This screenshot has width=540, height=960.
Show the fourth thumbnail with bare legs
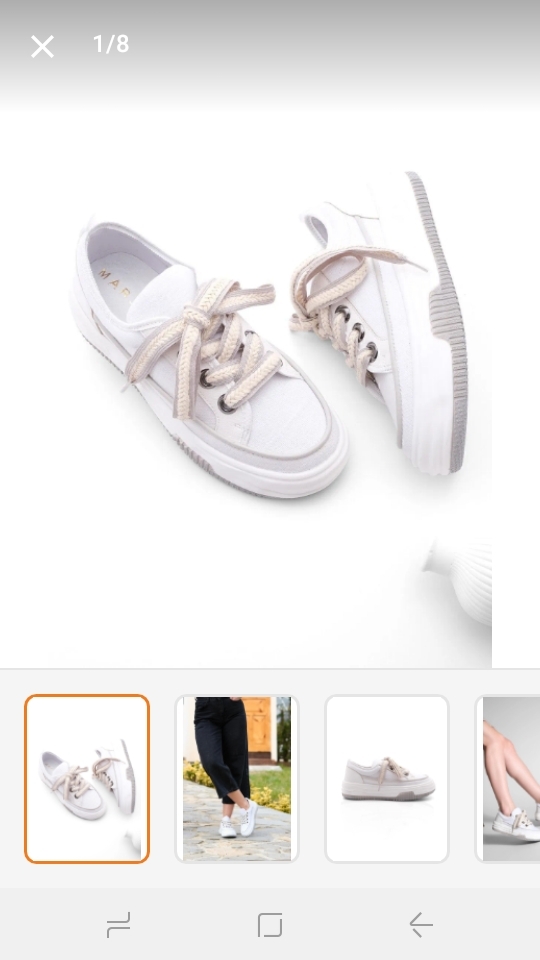click(x=508, y=778)
